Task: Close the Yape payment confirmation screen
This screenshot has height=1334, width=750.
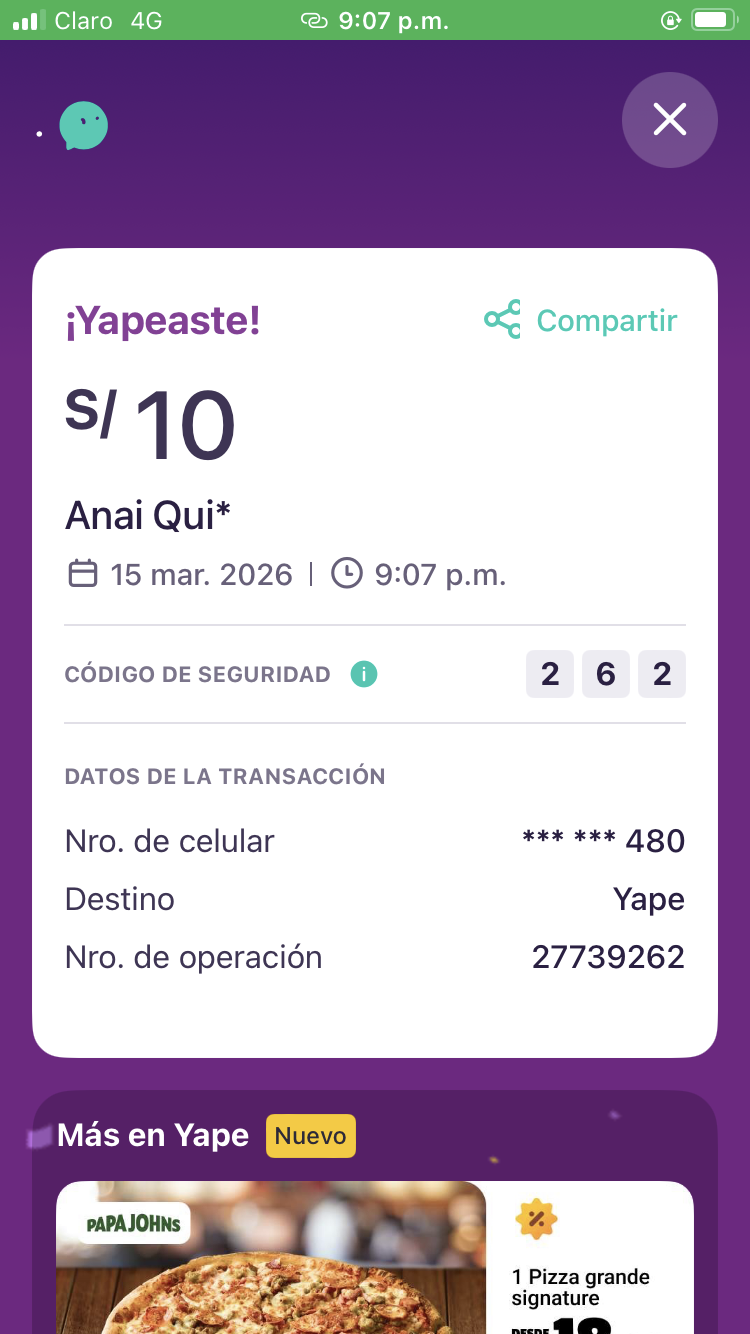Action: (669, 120)
